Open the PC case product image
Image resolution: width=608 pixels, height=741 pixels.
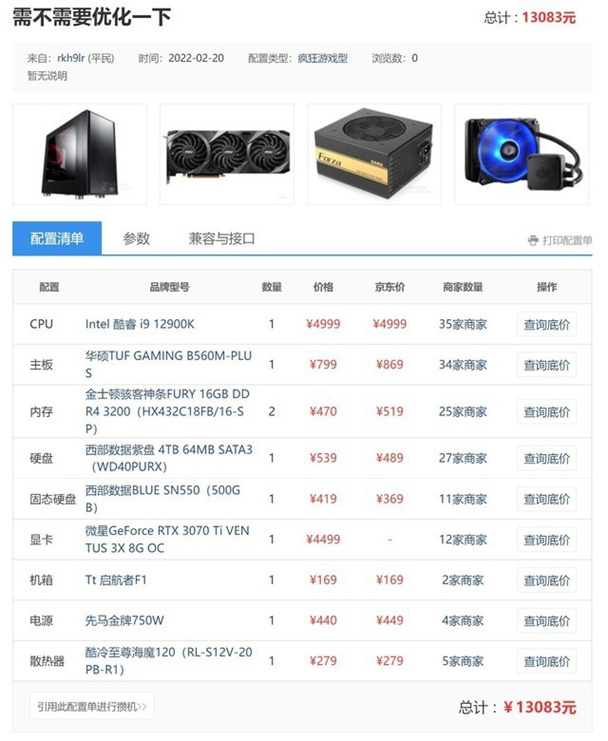click(80, 154)
